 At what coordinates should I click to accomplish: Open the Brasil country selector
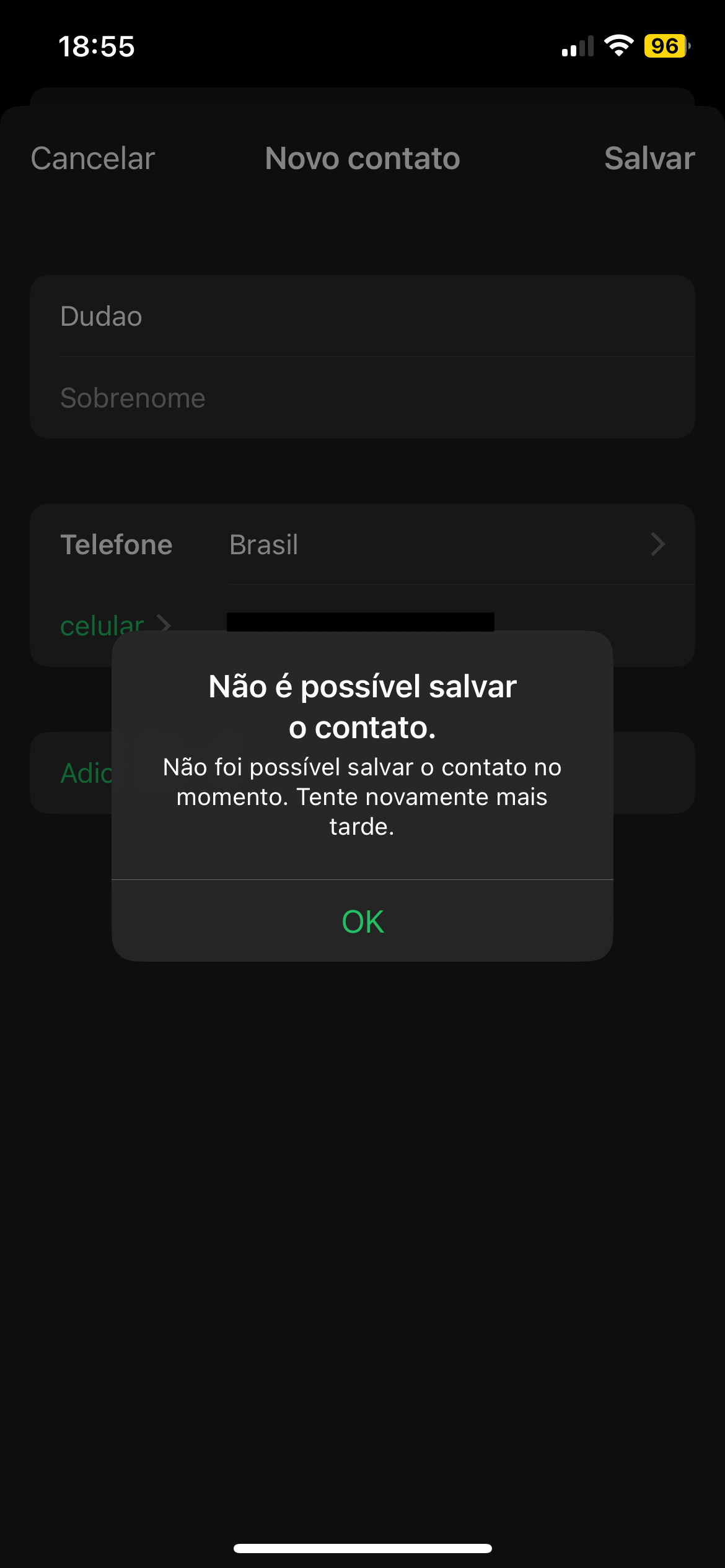tap(446, 545)
